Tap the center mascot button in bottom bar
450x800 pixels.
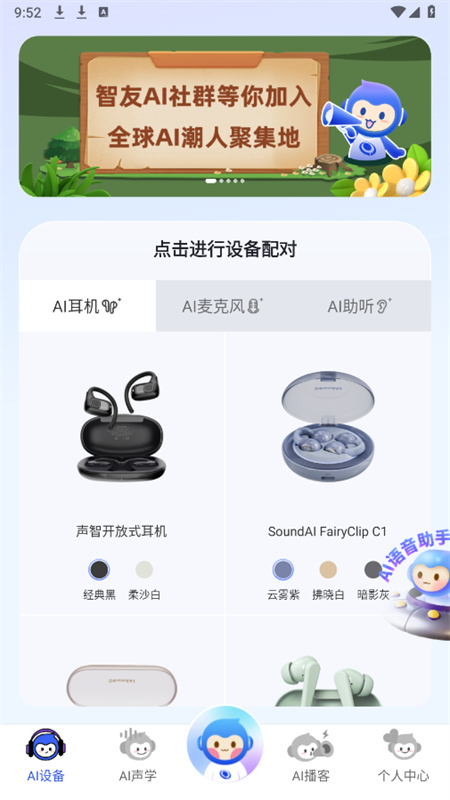tap(225, 745)
